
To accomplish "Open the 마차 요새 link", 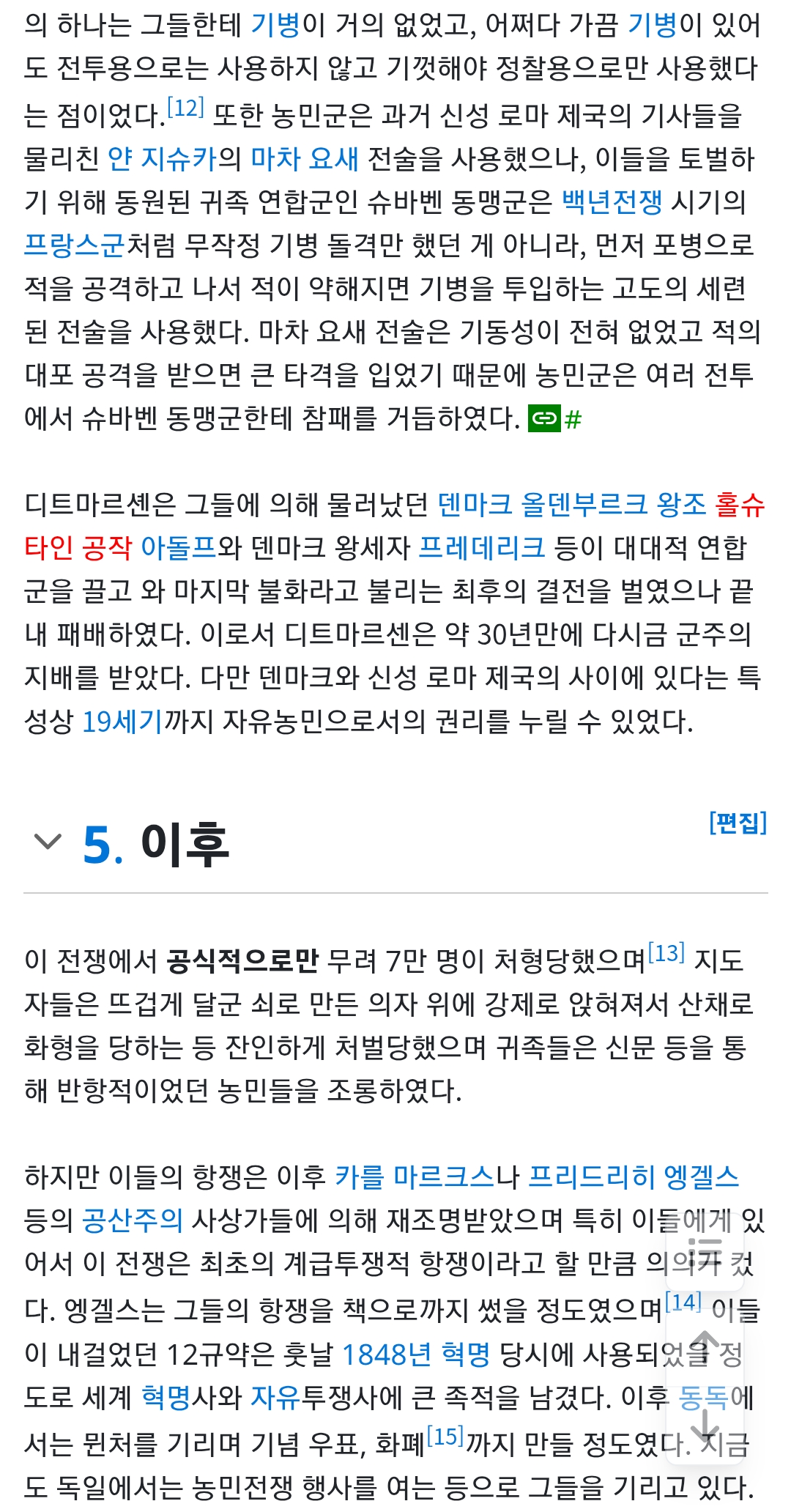I will pos(305,159).
